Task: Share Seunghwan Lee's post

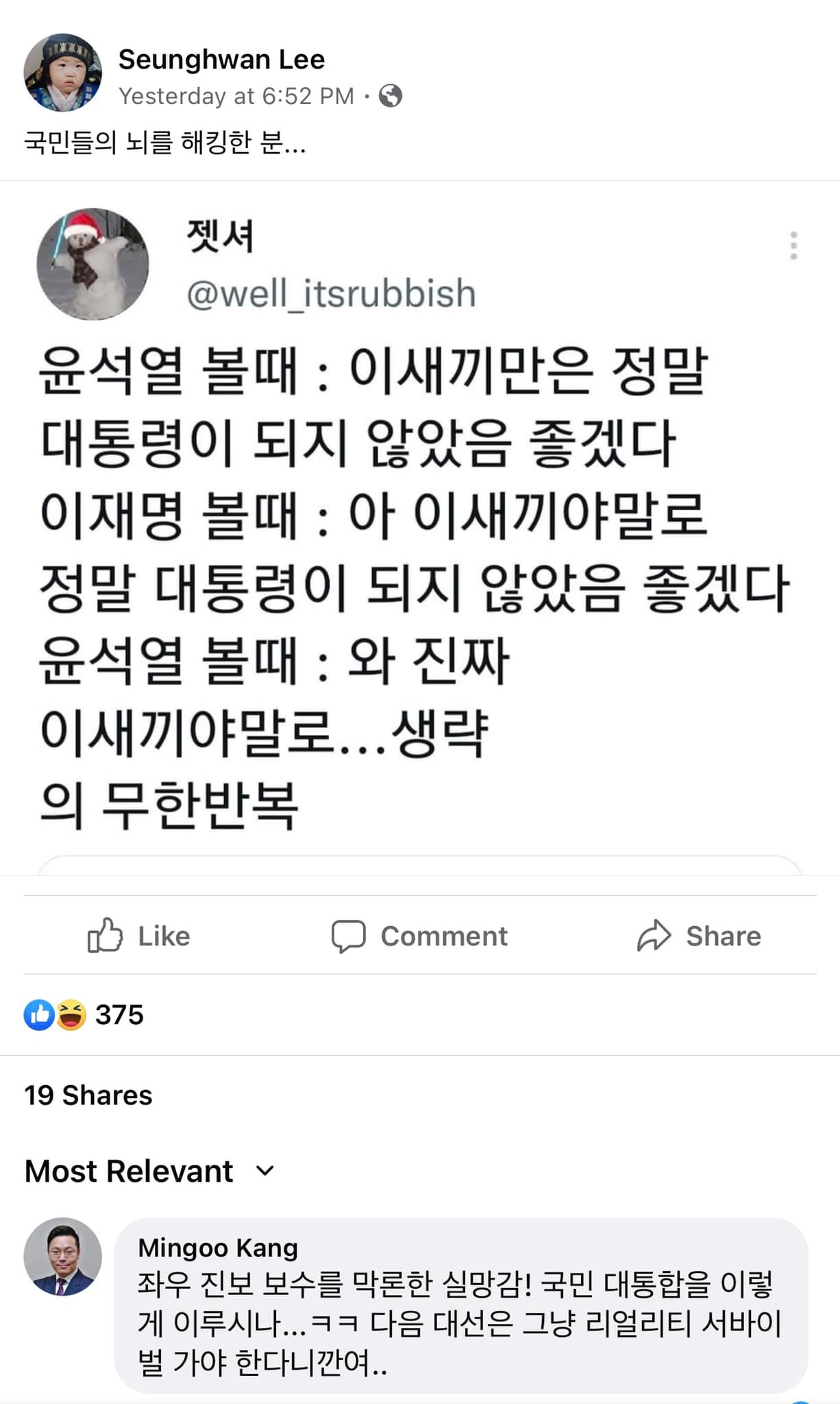Action: [x=699, y=936]
